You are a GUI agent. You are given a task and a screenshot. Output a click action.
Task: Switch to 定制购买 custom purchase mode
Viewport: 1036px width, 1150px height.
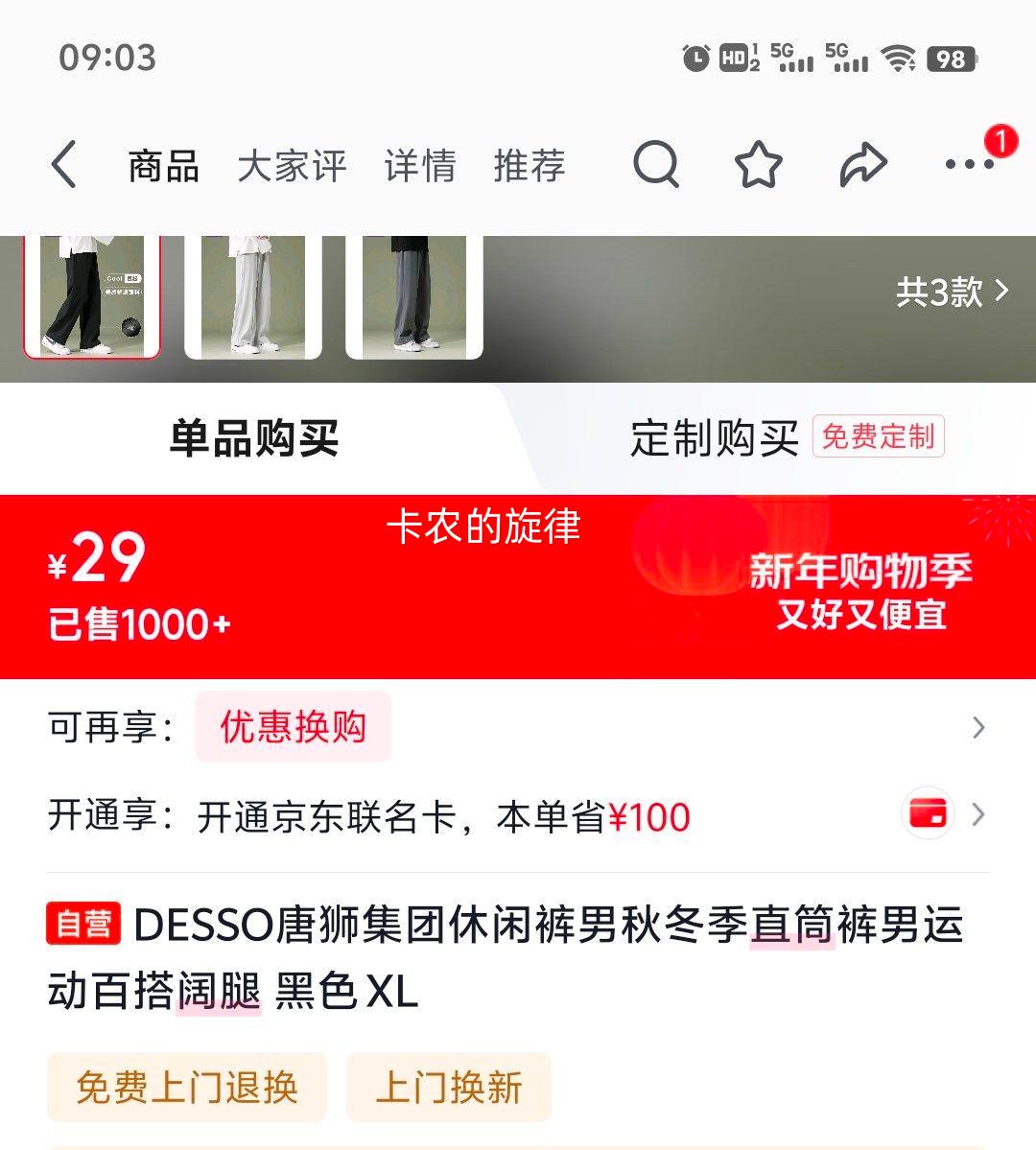(x=716, y=438)
